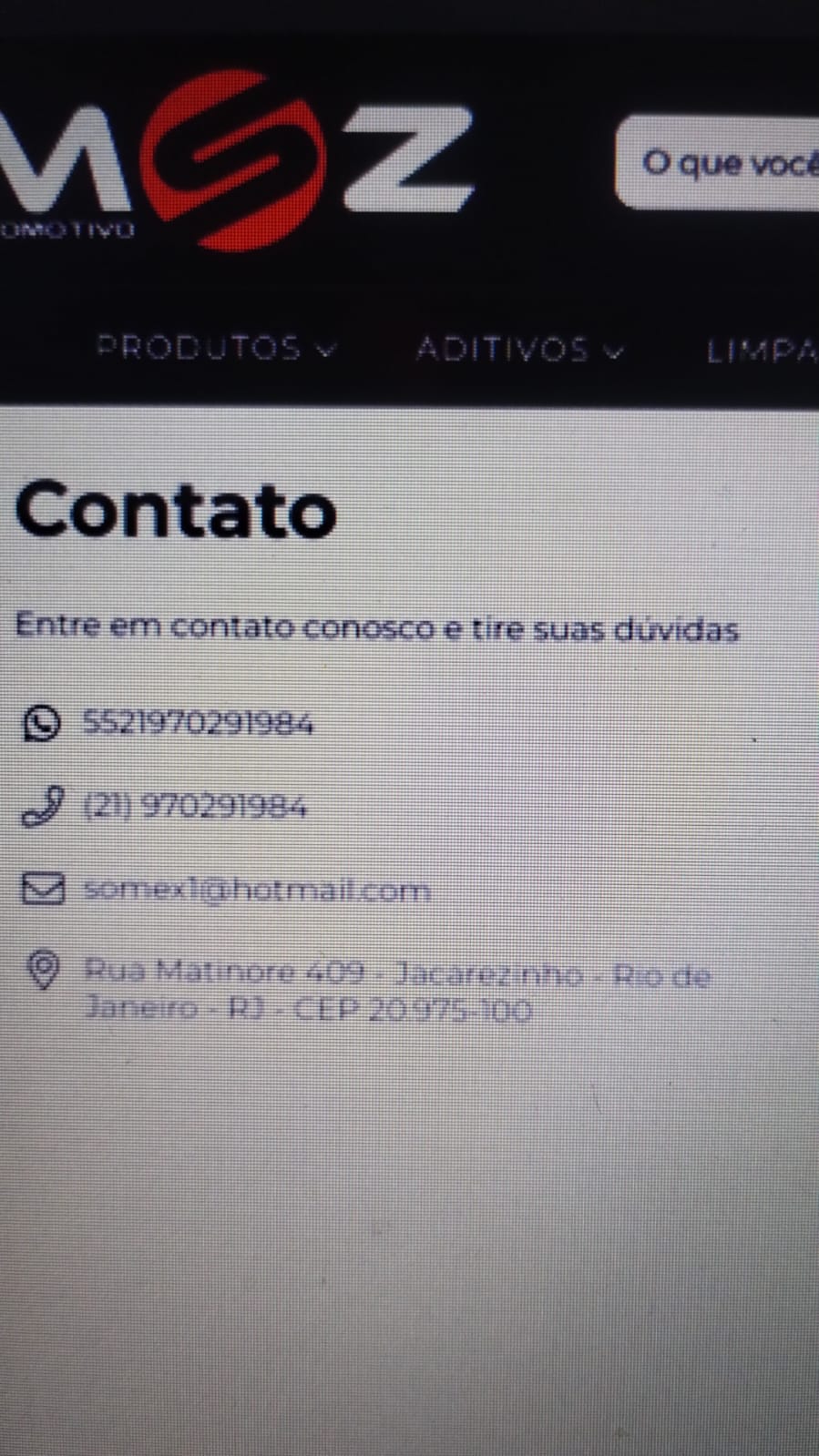819x1456 pixels.
Task: Open WhatsApp number 5521970291984
Action: [198, 723]
